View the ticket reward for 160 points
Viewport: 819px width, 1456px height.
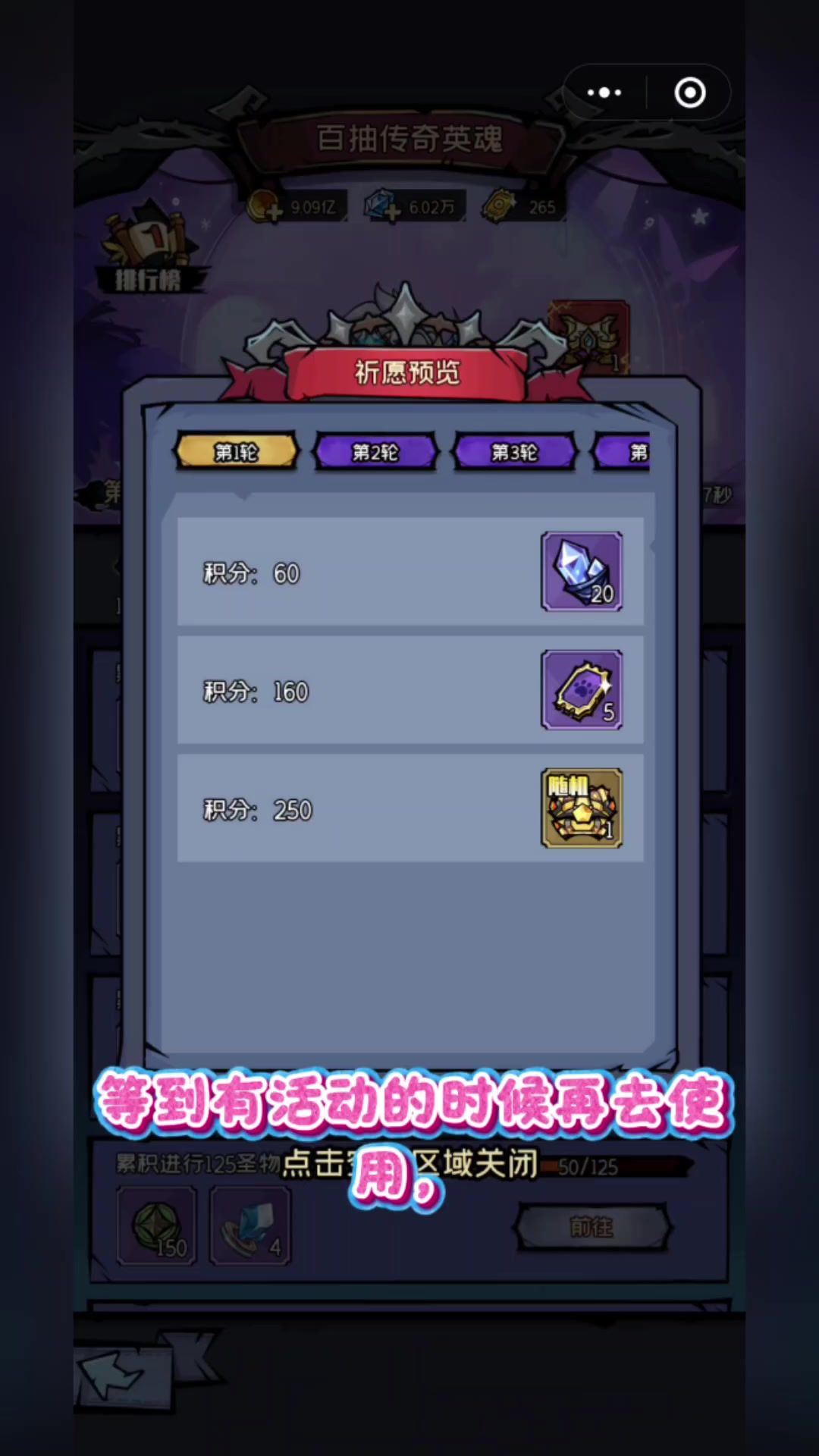582,690
